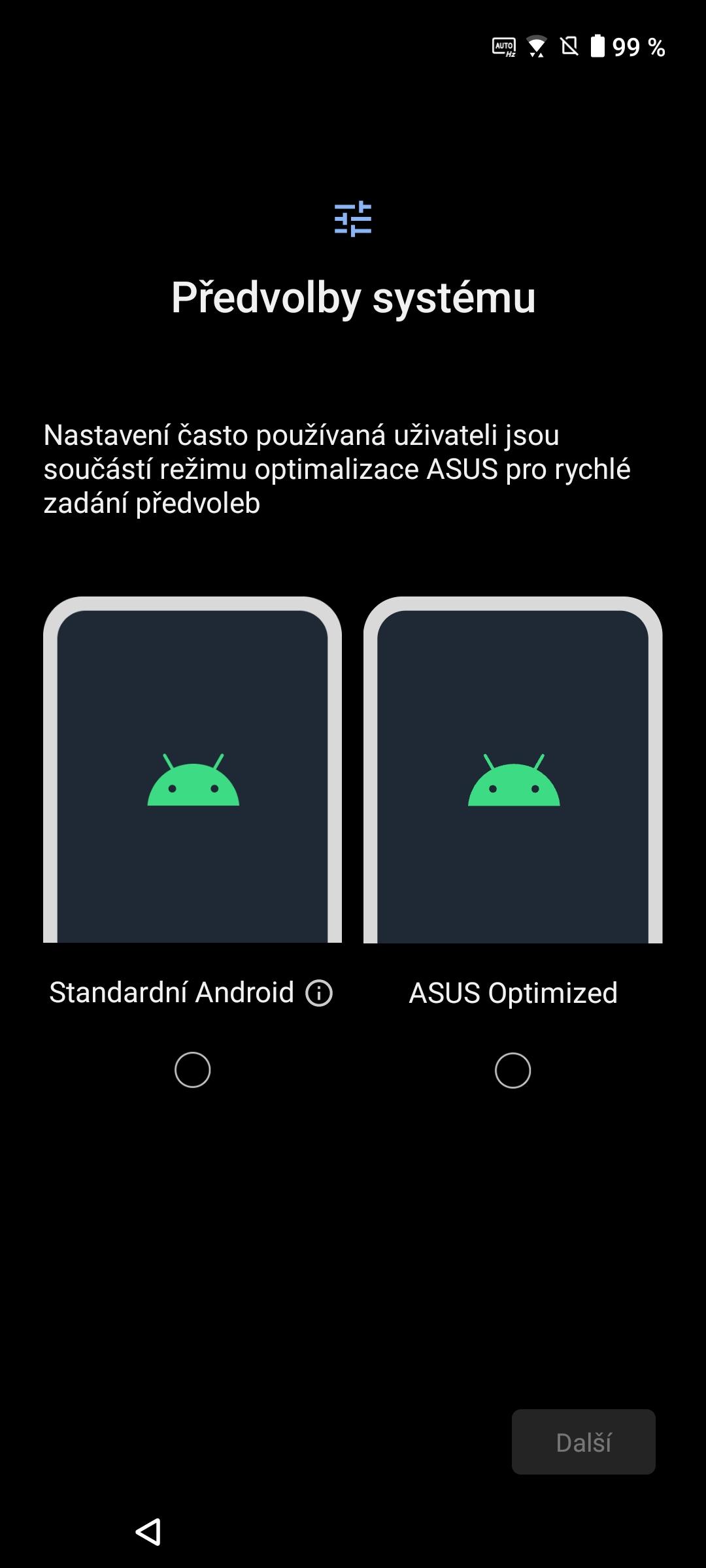Continue with the Další button

click(583, 1442)
